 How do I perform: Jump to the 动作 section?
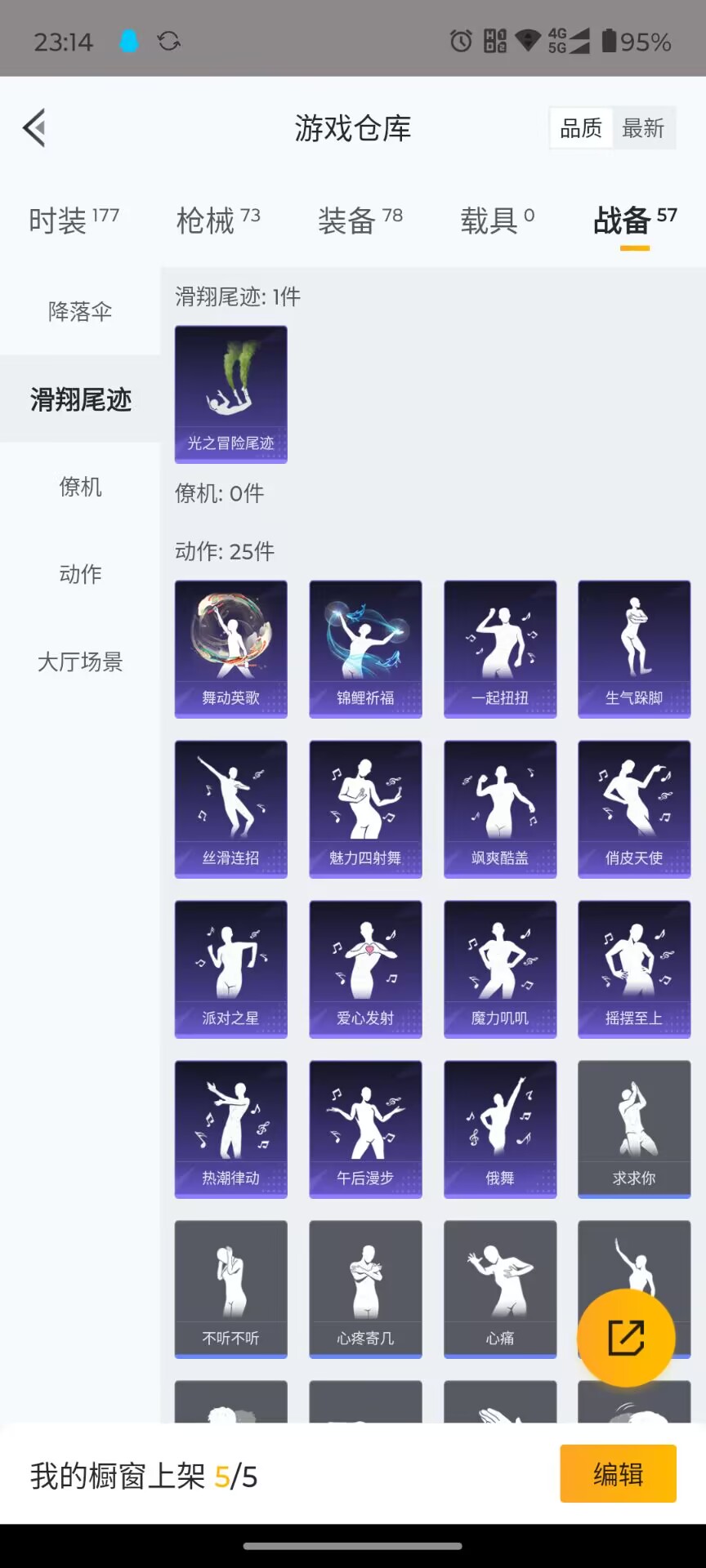coord(80,574)
